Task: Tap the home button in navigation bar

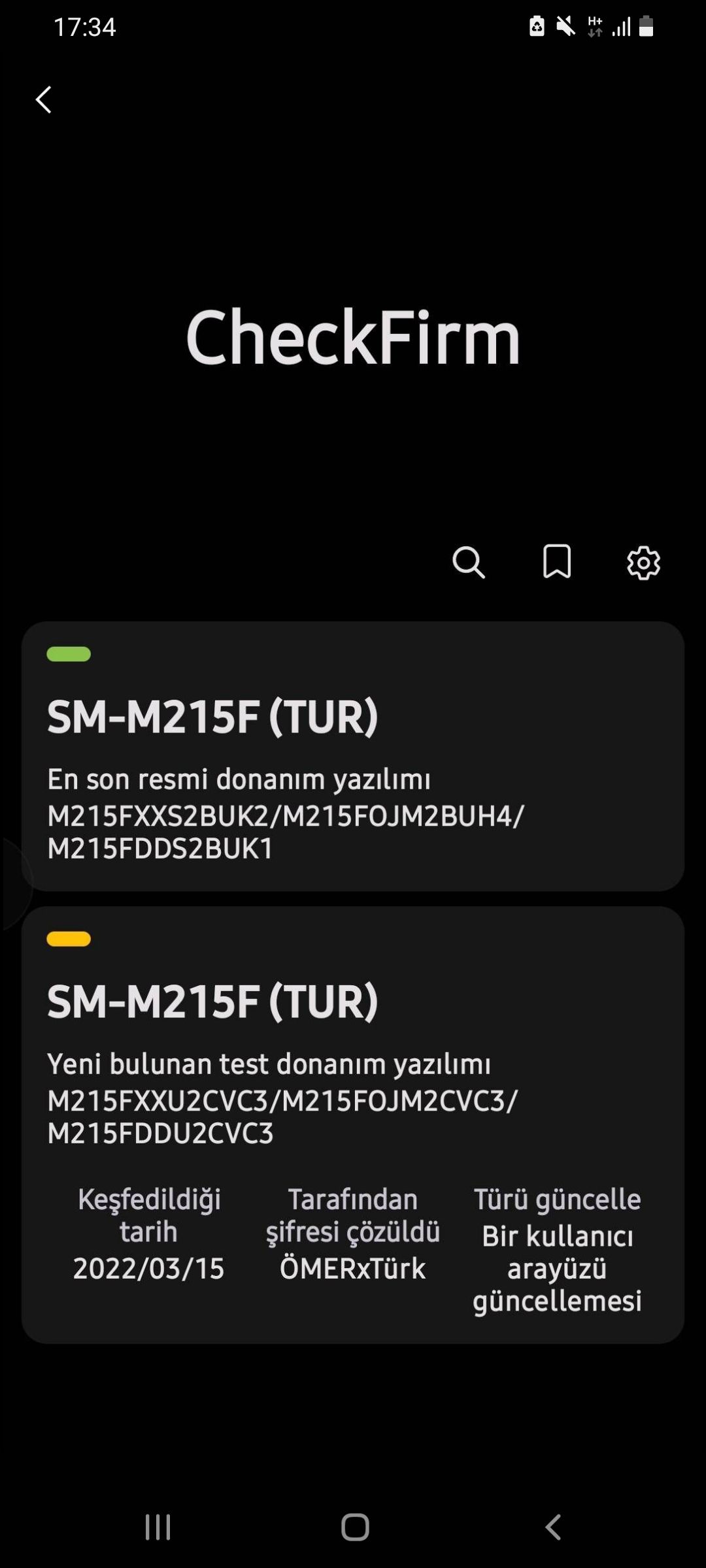Action: click(353, 1527)
